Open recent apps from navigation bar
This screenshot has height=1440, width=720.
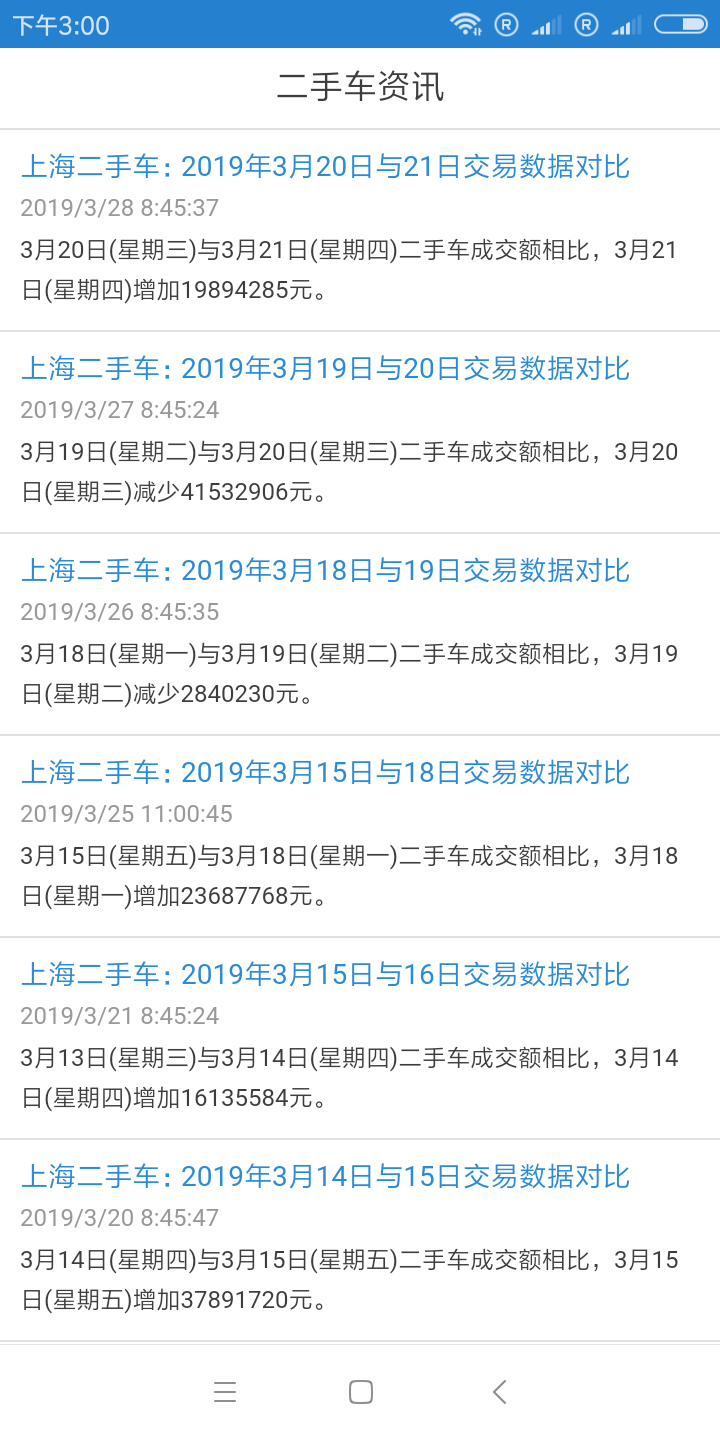tap(225, 1392)
